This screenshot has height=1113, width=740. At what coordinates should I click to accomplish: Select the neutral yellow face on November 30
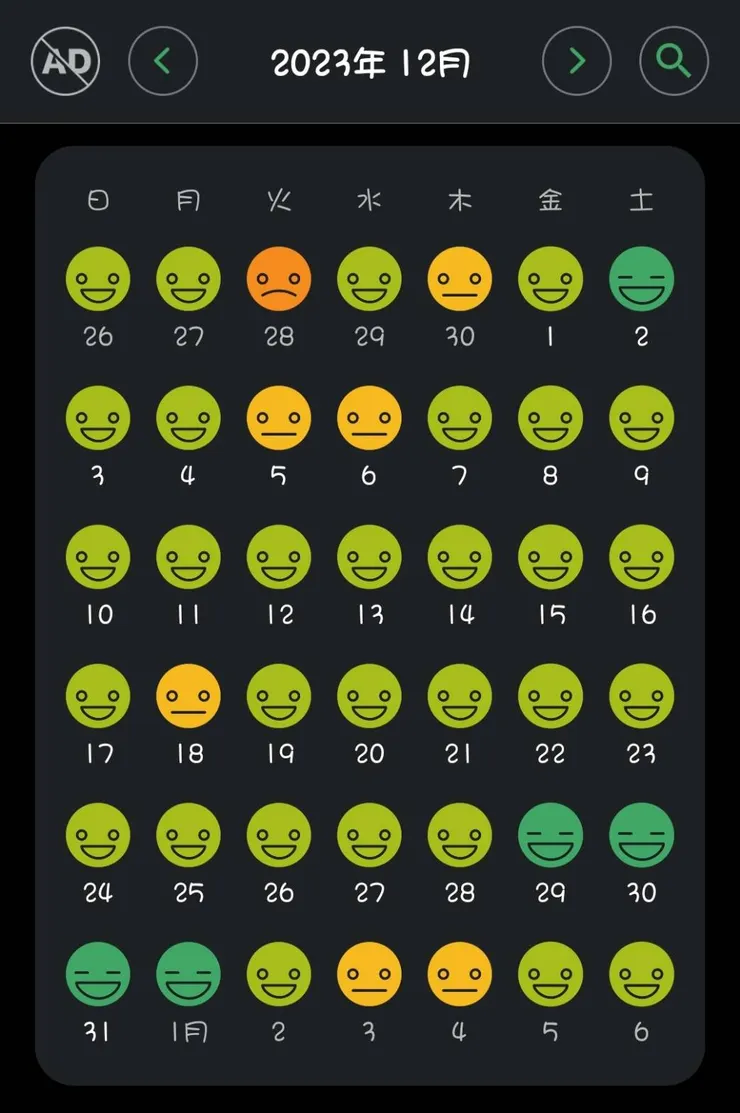pos(459,279)
